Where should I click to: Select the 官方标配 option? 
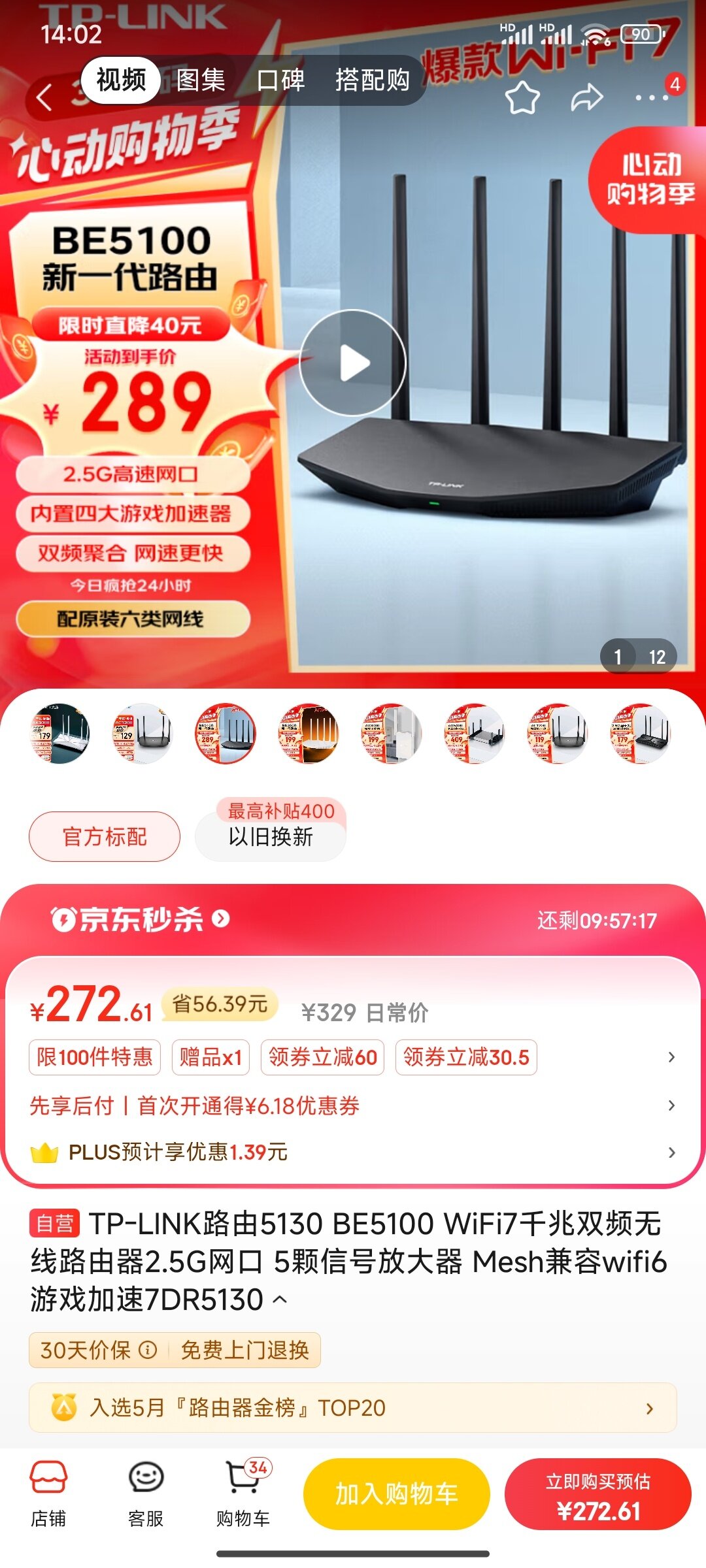pos(105,836)
